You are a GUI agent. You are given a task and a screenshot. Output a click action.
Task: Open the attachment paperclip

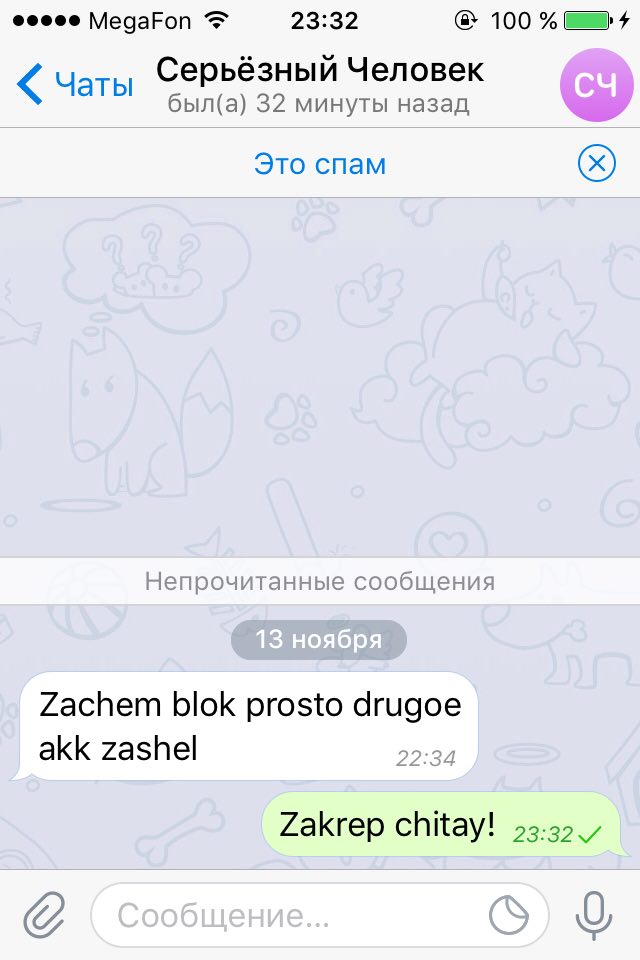[44, 916]
